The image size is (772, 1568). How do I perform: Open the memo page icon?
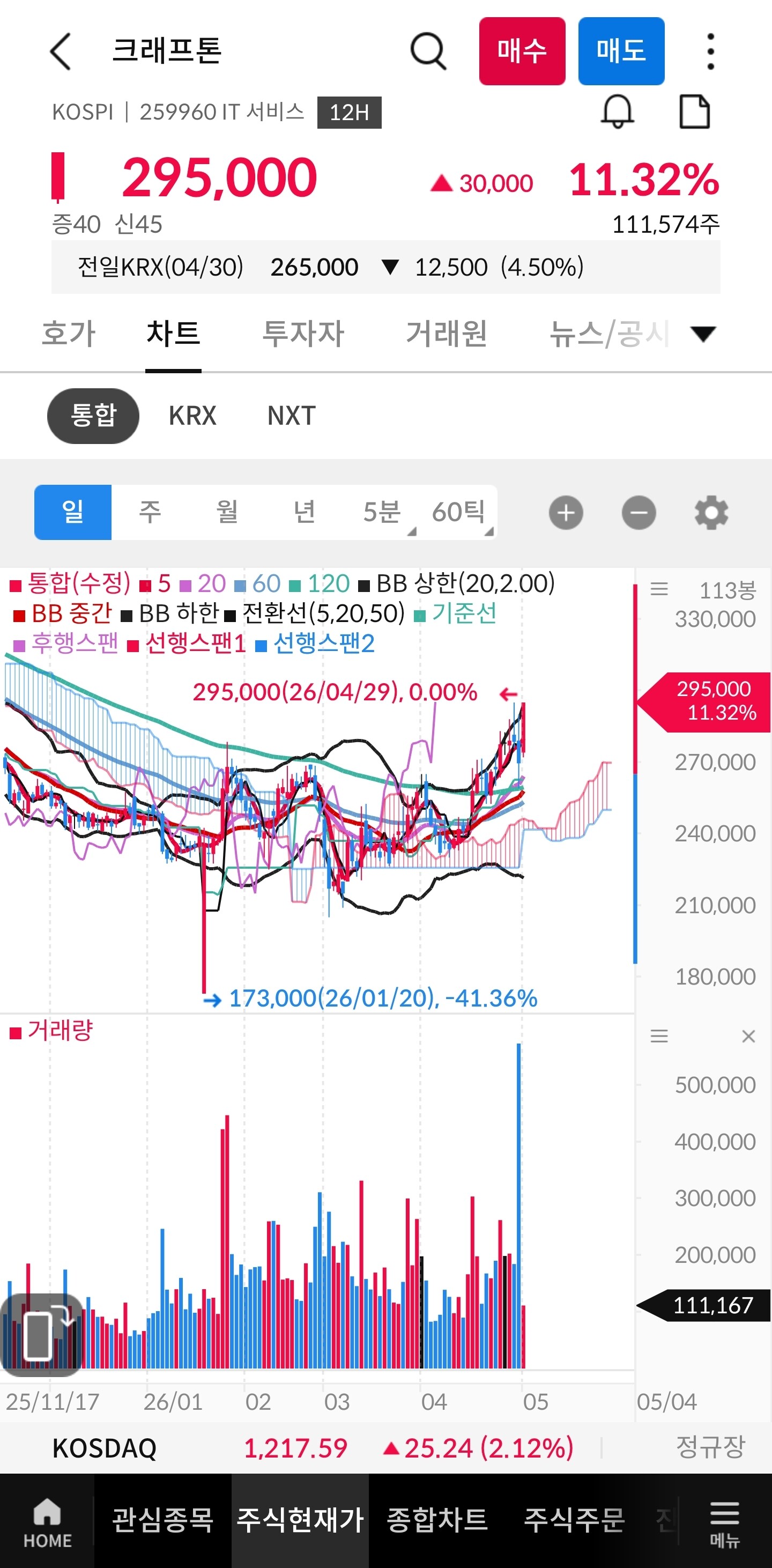pyautogui.click(x=694, y=112)
